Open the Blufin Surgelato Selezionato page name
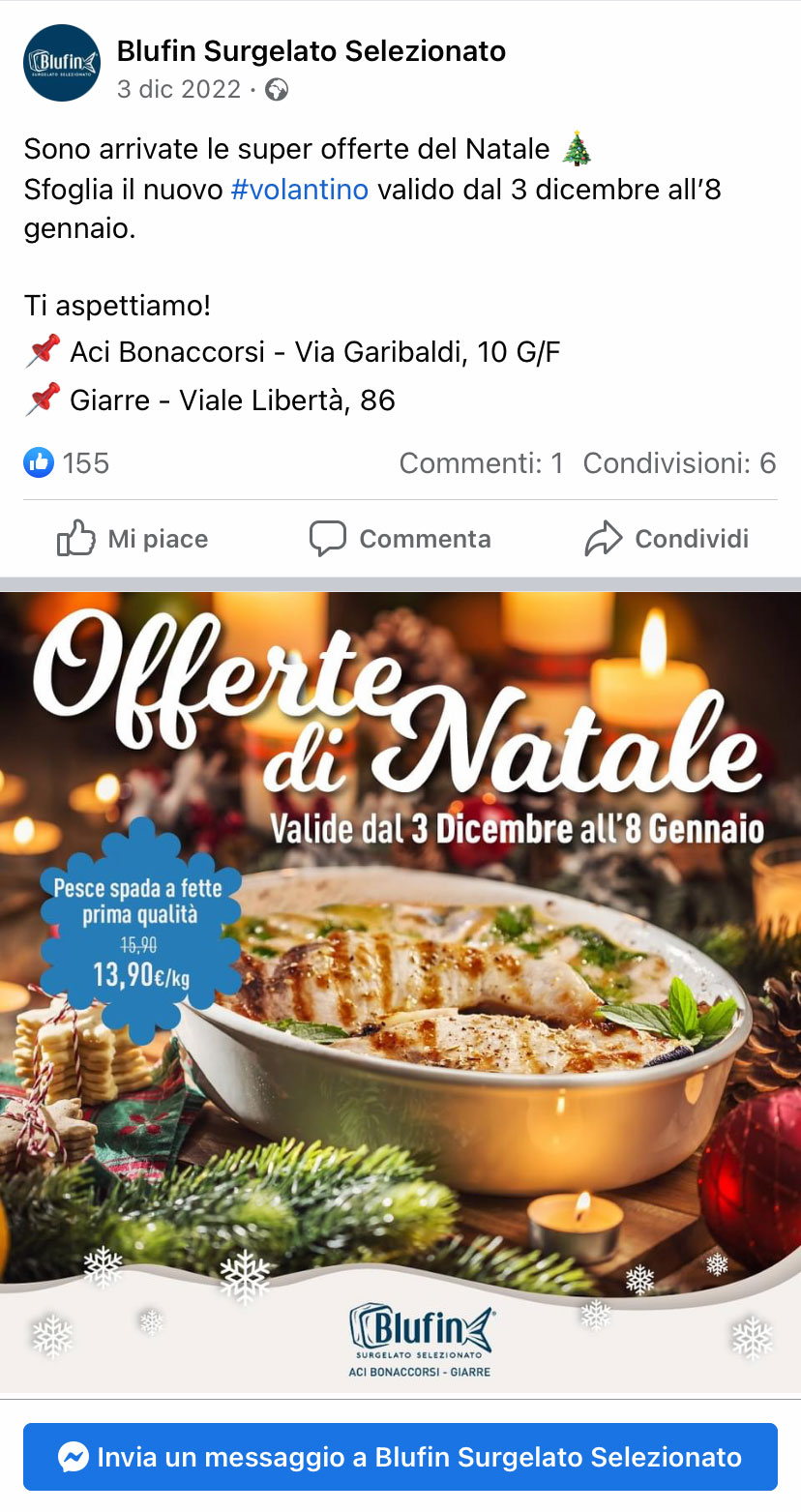The image size is (801, 1512). point(311,50)
